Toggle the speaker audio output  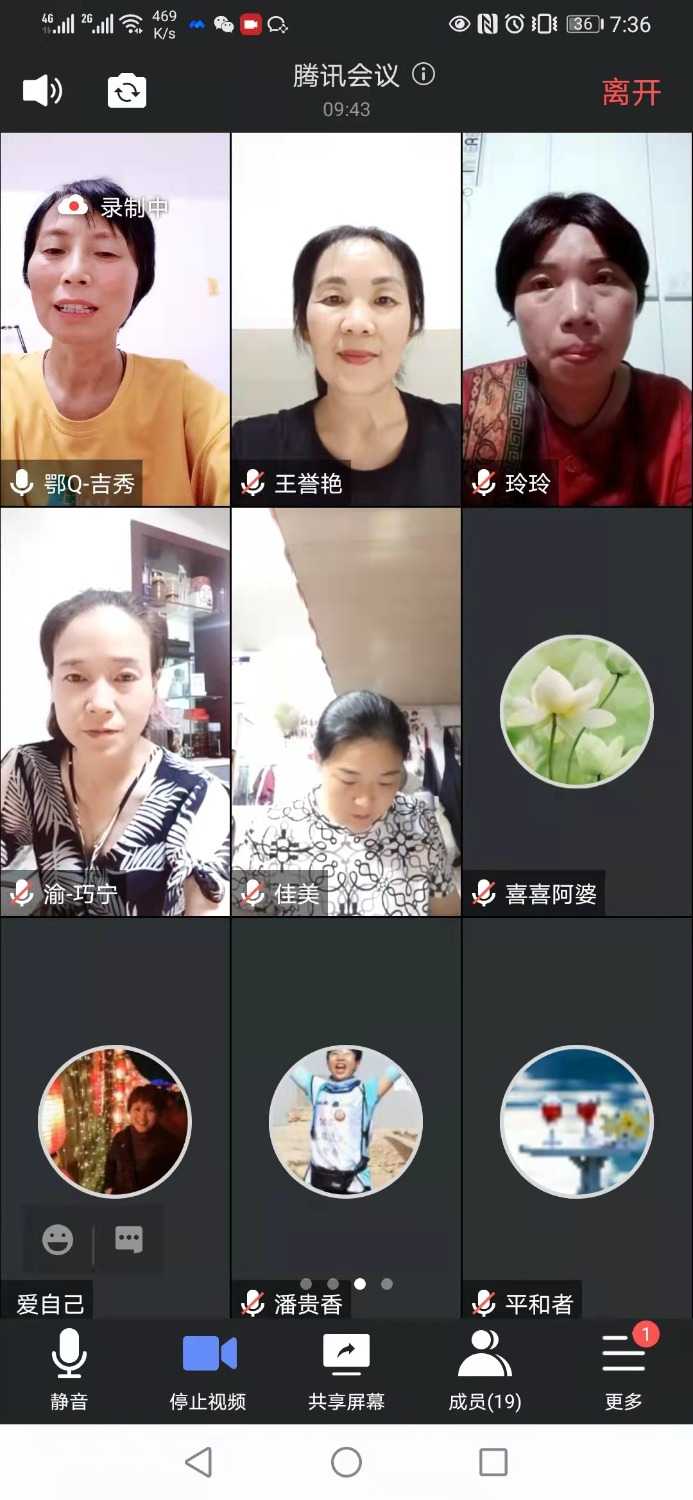(42, 92)
